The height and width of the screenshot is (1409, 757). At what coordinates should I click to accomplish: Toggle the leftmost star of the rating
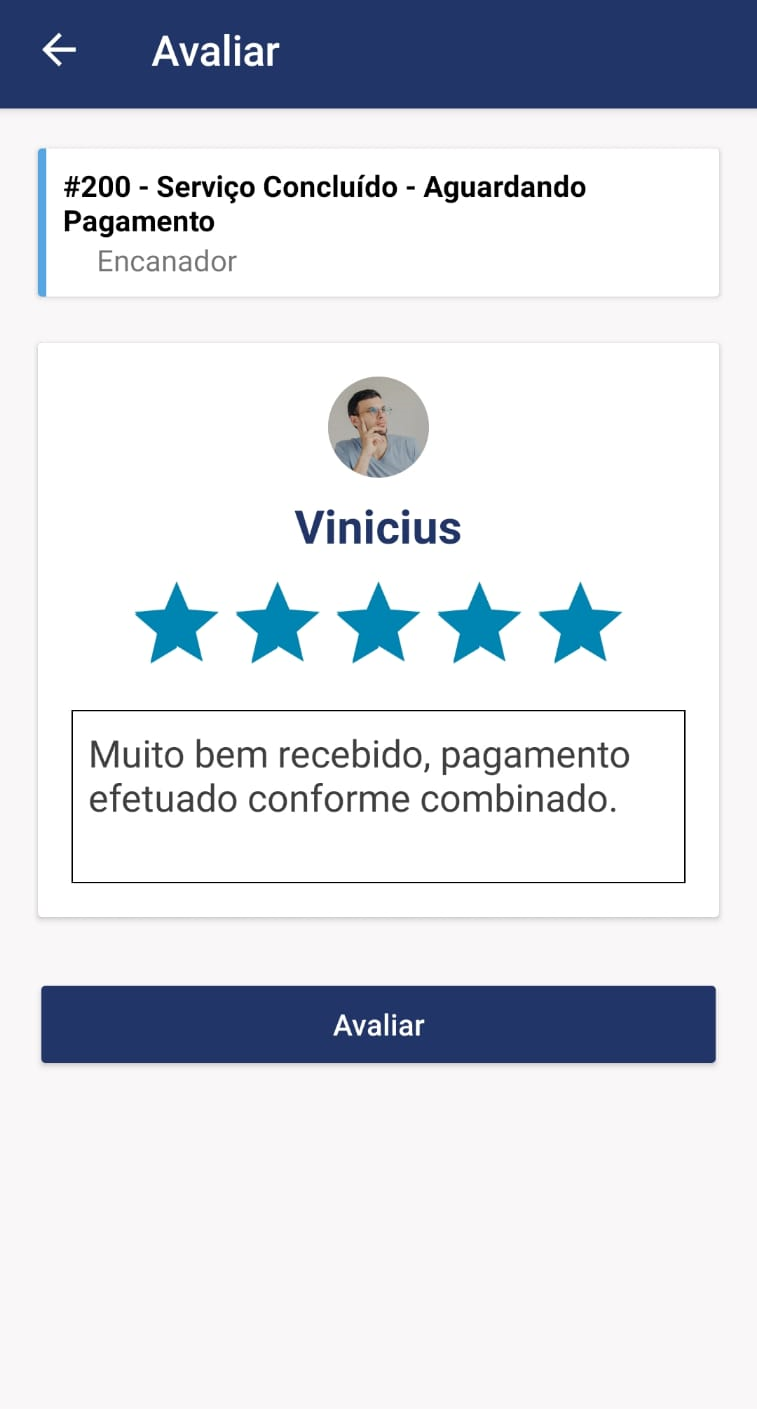click(x=176, y=620)
